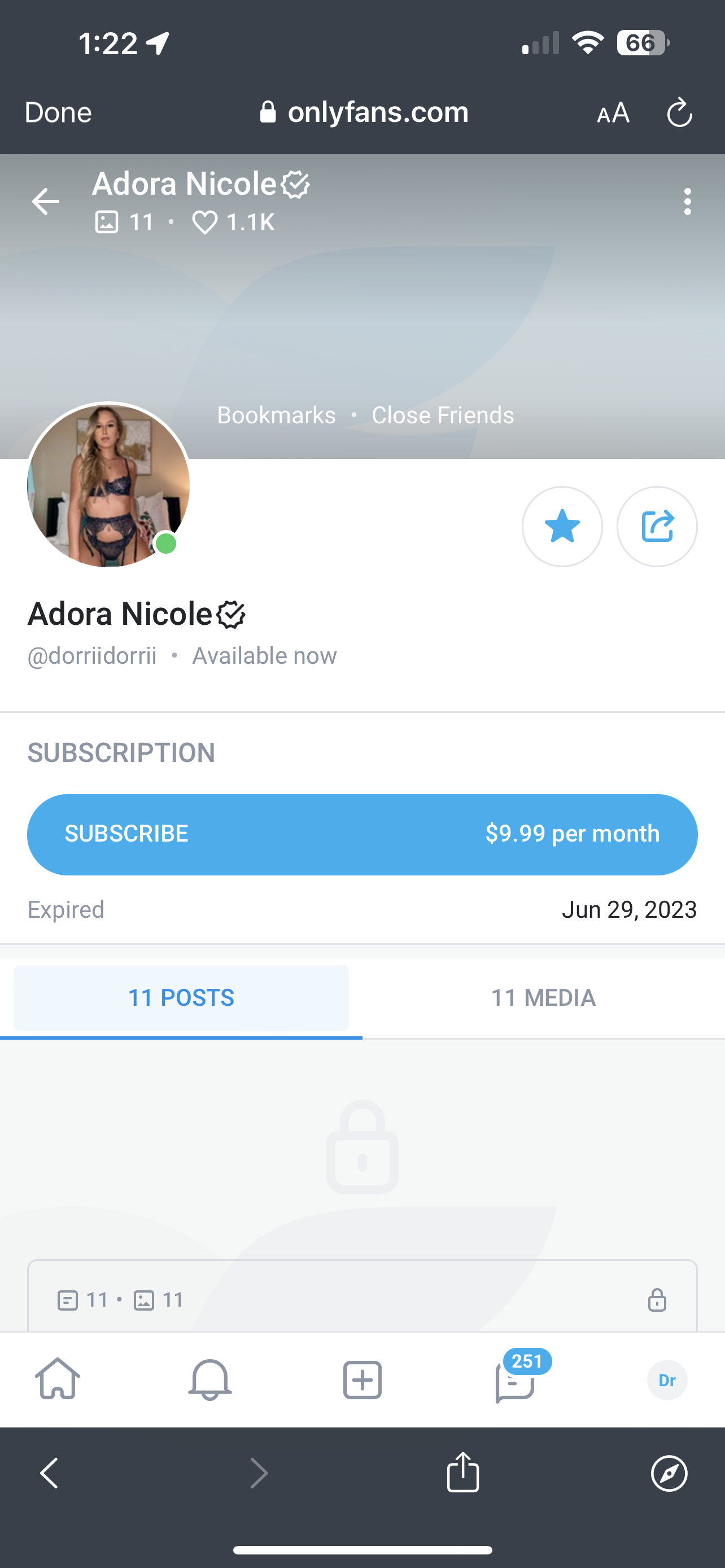725x1568 pixels.
Task: Open the Close Friends link
Action: 443,415
